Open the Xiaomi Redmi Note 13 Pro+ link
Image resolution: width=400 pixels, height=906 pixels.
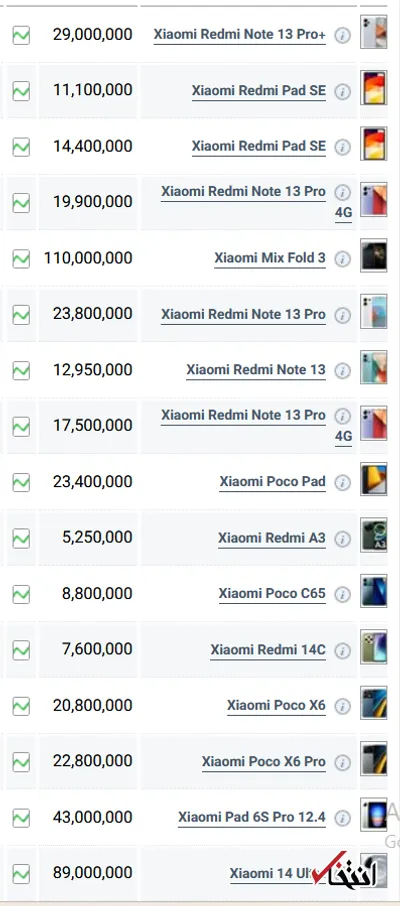click(x=239, y=35)
